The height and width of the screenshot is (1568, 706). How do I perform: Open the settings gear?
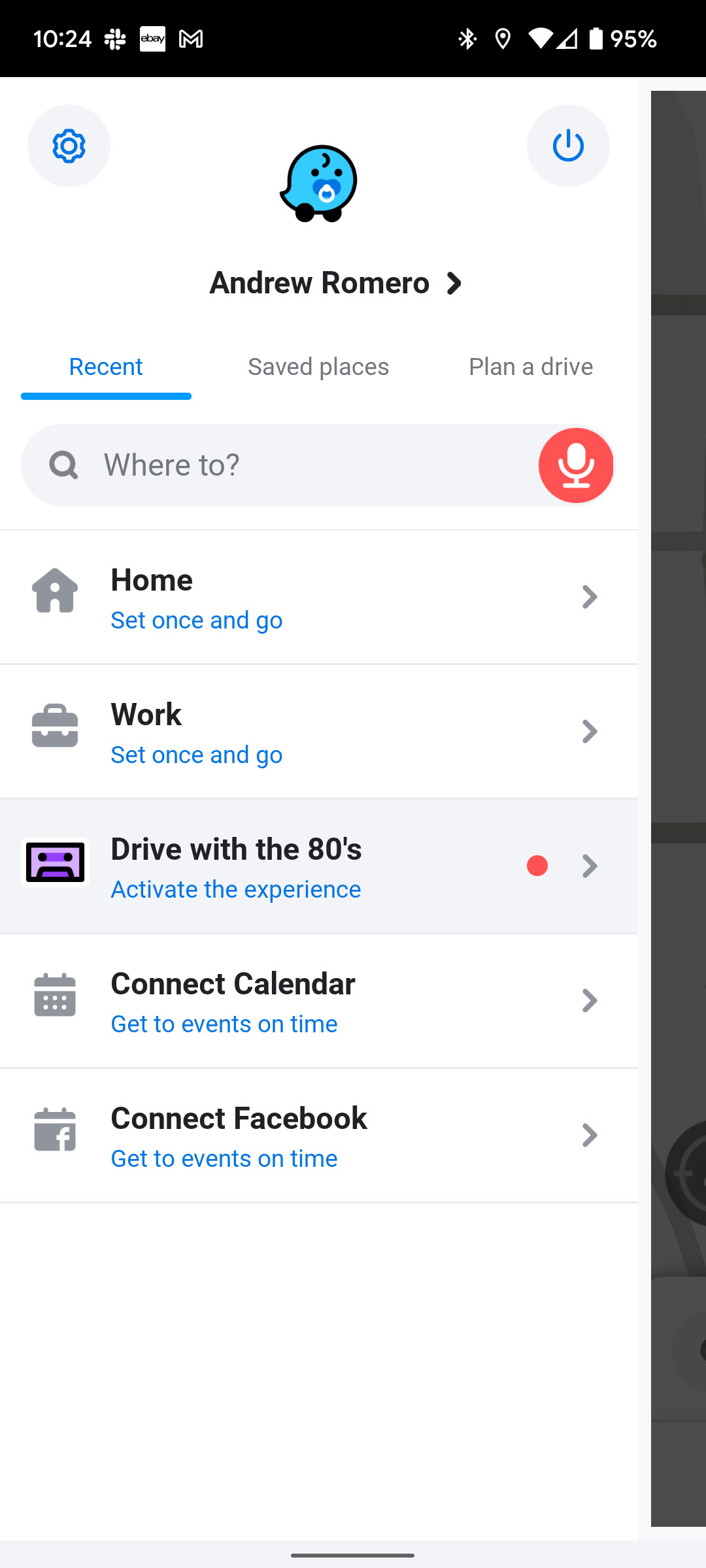69,146
